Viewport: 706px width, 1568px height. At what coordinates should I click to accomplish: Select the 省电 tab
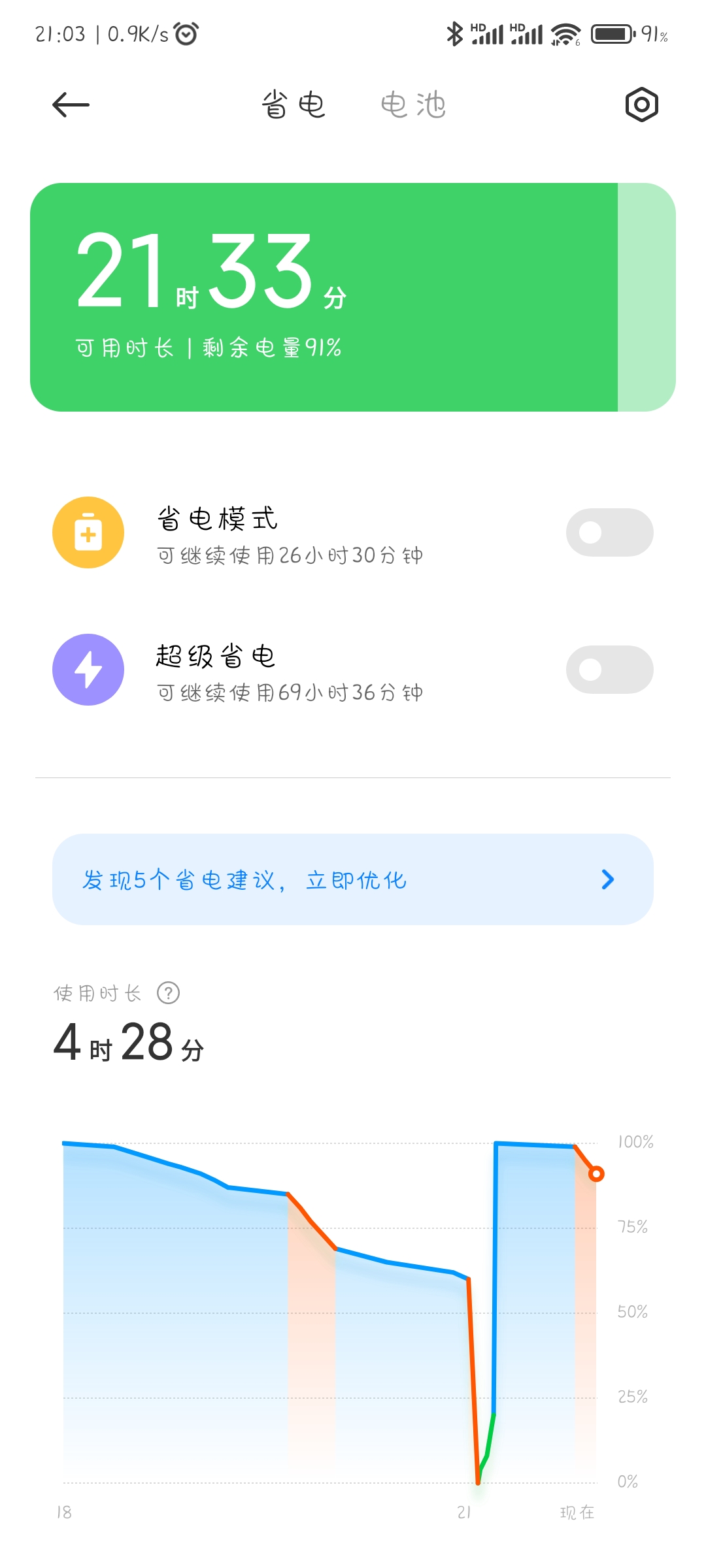click(294, 105)
